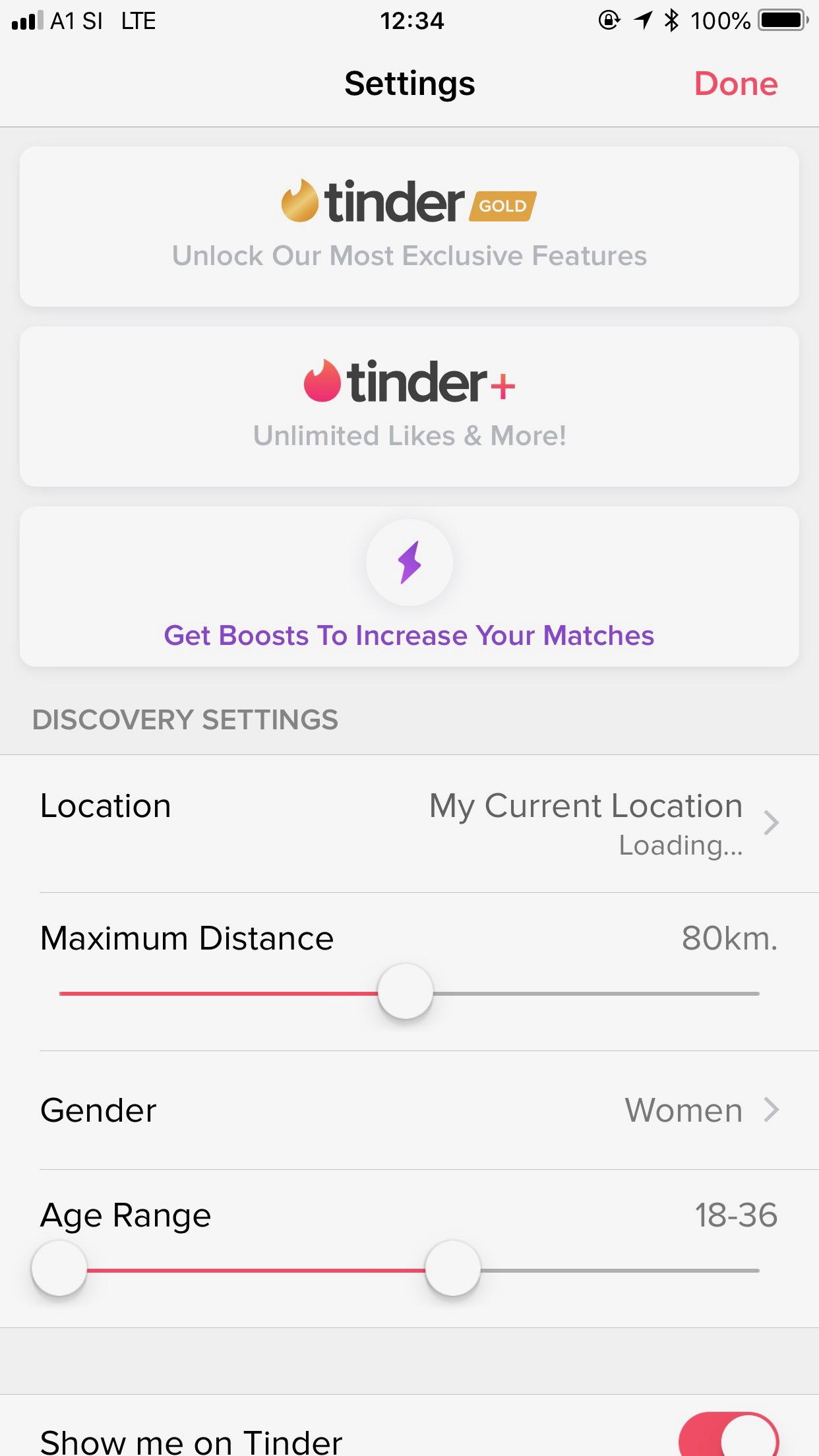Tap the Age Range minimum handle
The image size is (819, 1456).
(x=59, y=1268)
